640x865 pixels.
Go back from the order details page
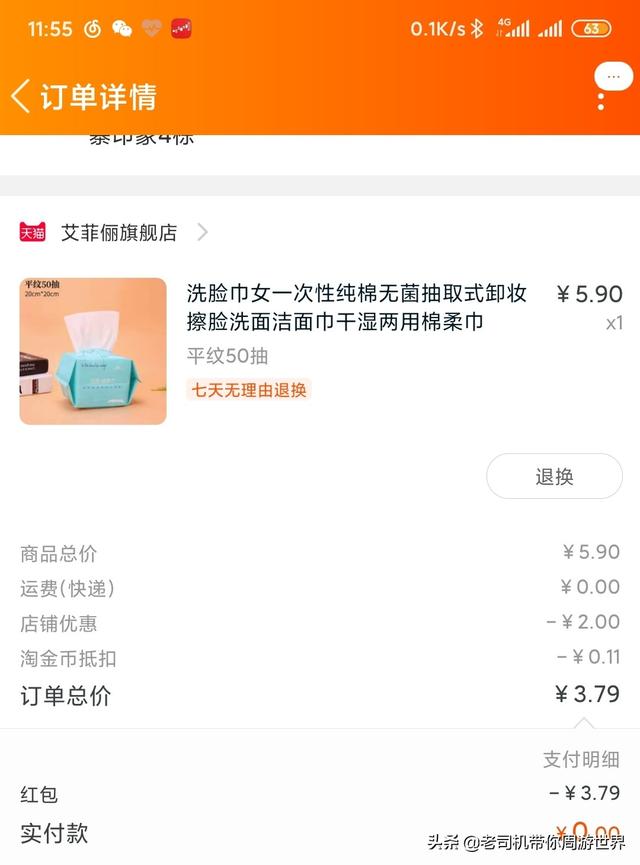[21, 96]
